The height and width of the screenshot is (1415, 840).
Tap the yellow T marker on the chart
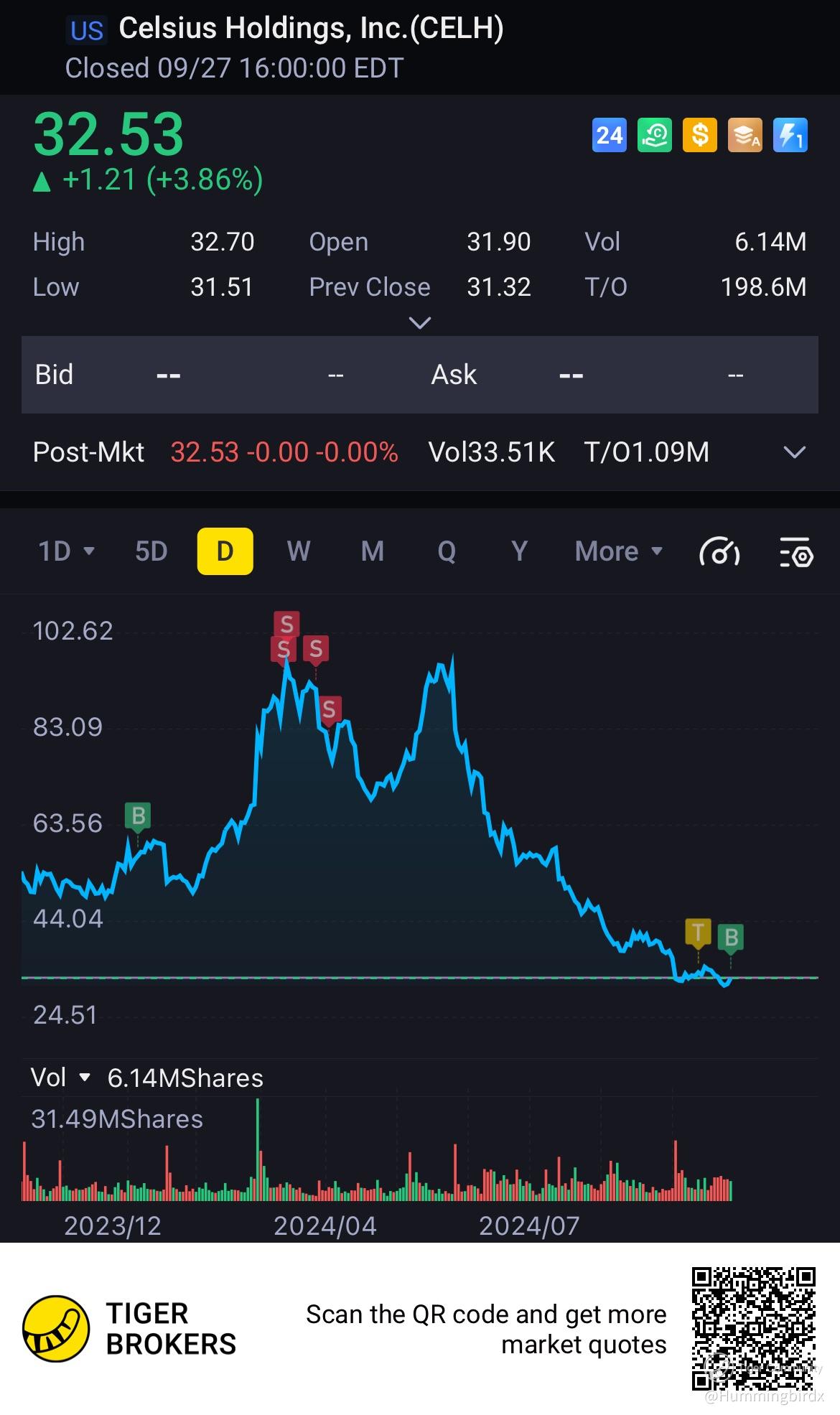(x=698, y=933)
